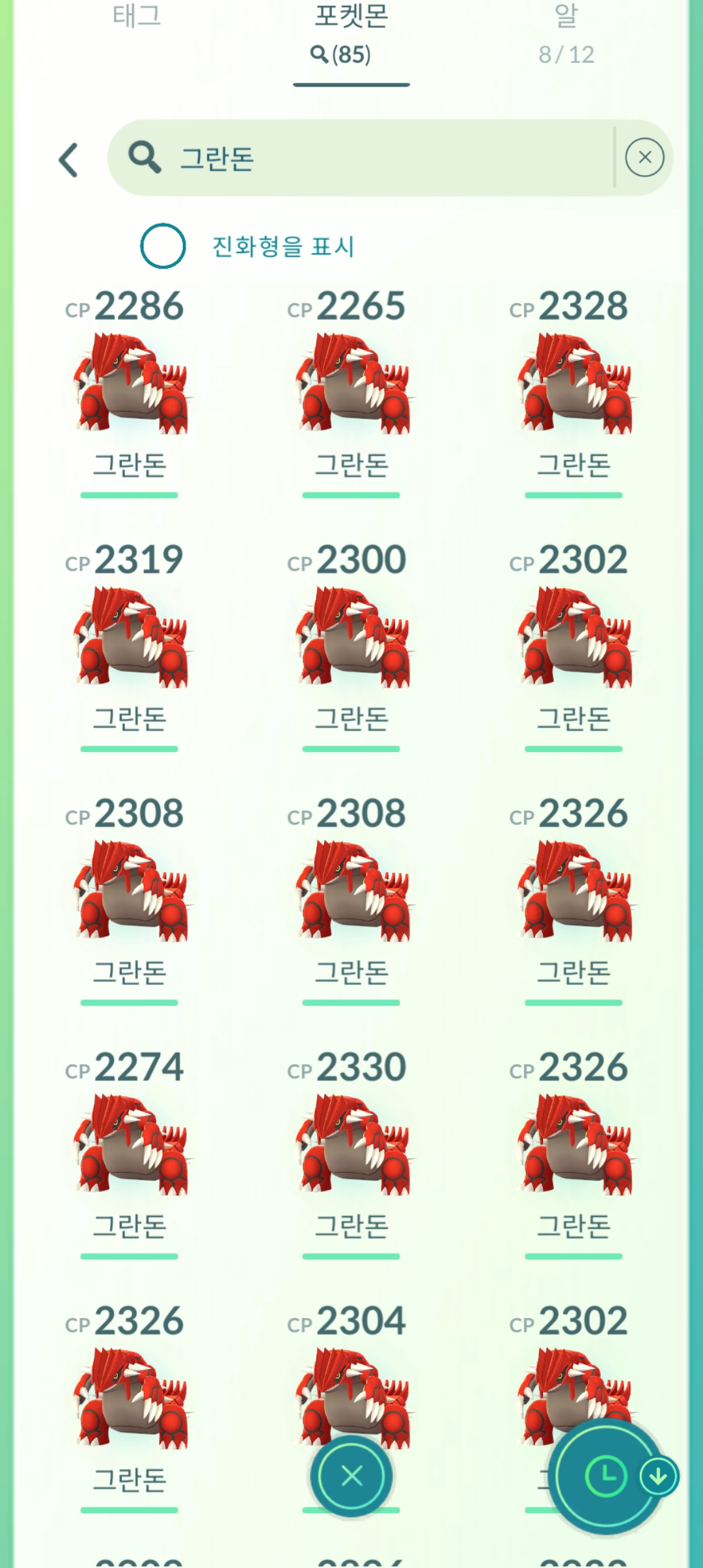This screenshot has width=703, height=1568.
Task: Select the Groudon with CP 2328
Action: (573, 384)
